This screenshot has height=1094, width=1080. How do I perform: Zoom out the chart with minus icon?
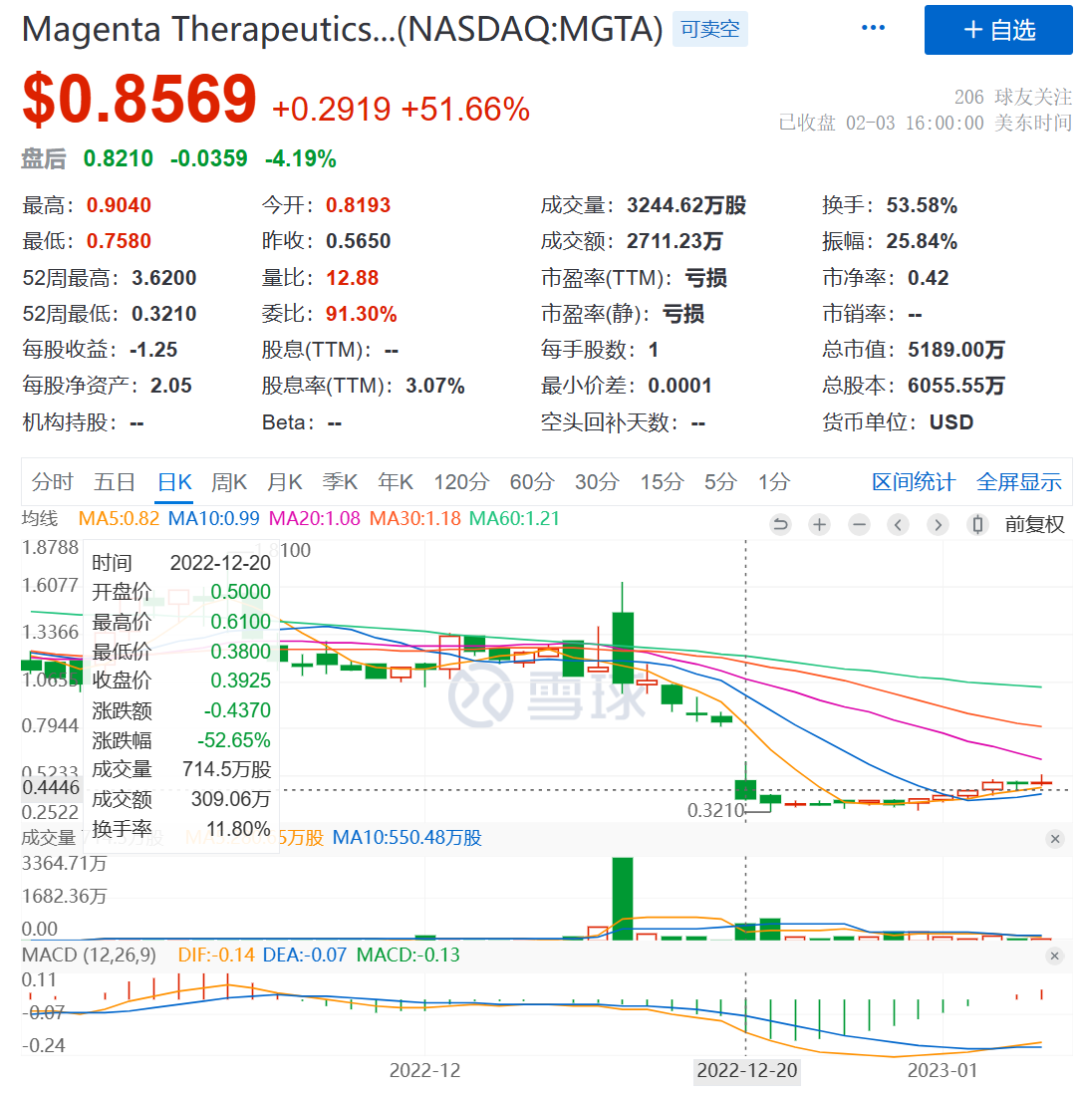point(859,525)
